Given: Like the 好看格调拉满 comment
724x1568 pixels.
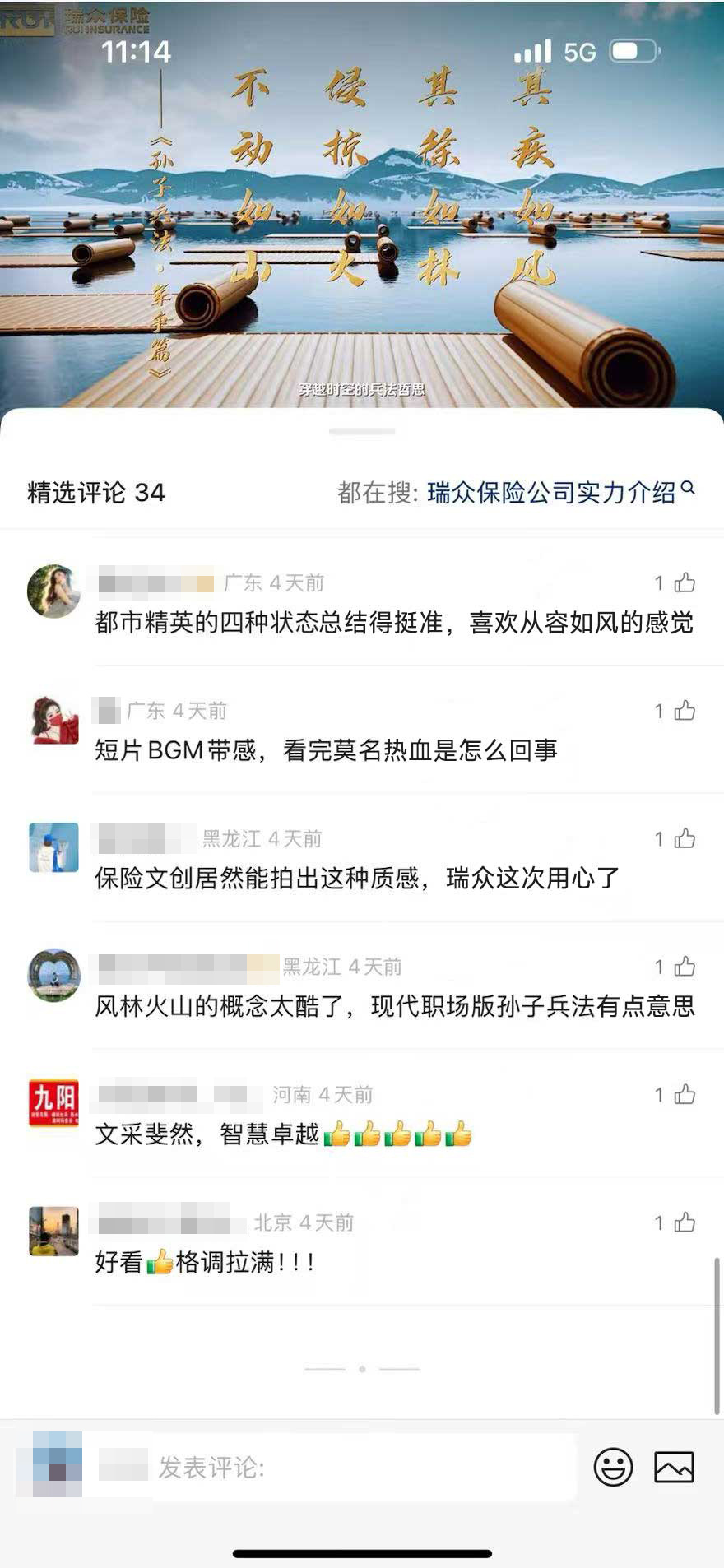Looking at the screenshot, I should click(684, 1222).
